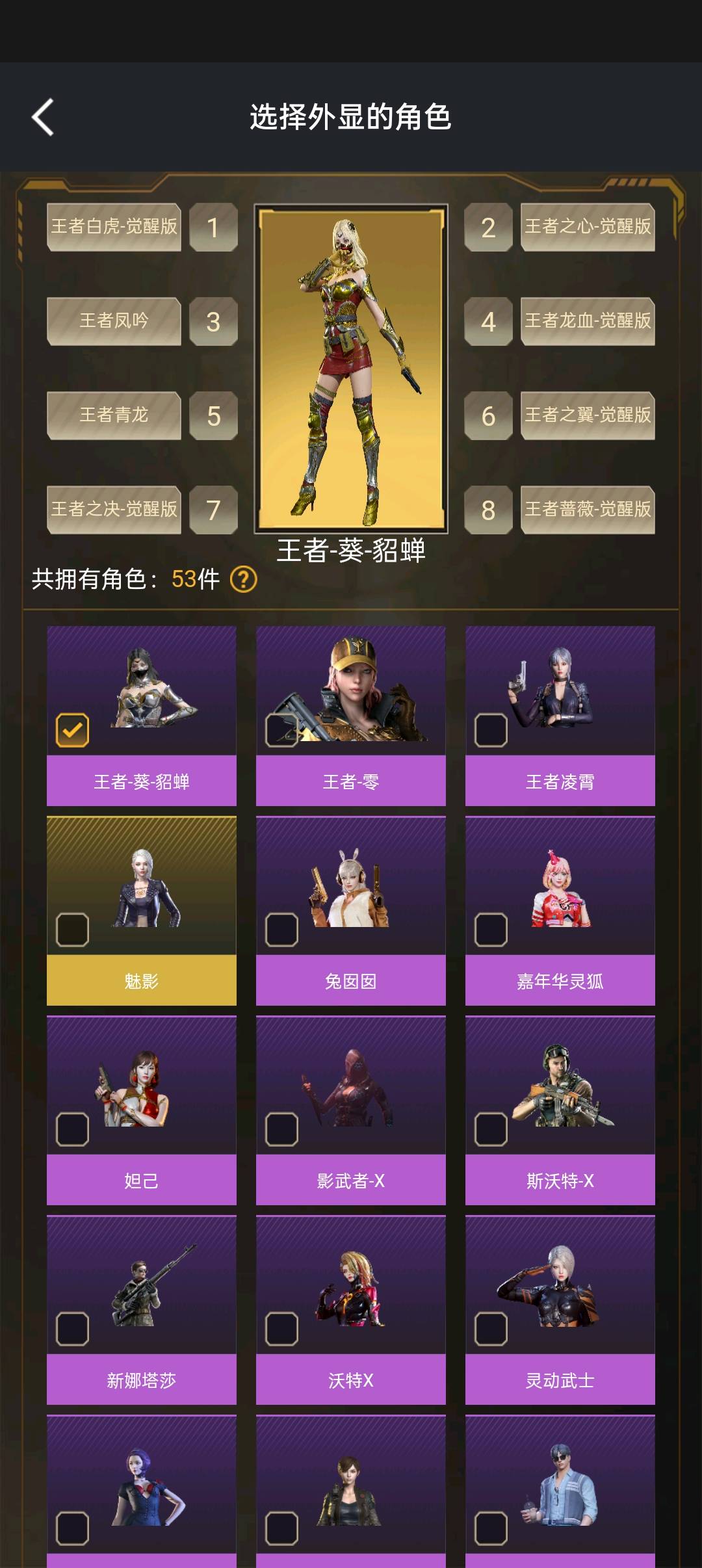Open the 魅影 character card
The width and height of the screenshot is (702, 1568).
tap(142, 910)
